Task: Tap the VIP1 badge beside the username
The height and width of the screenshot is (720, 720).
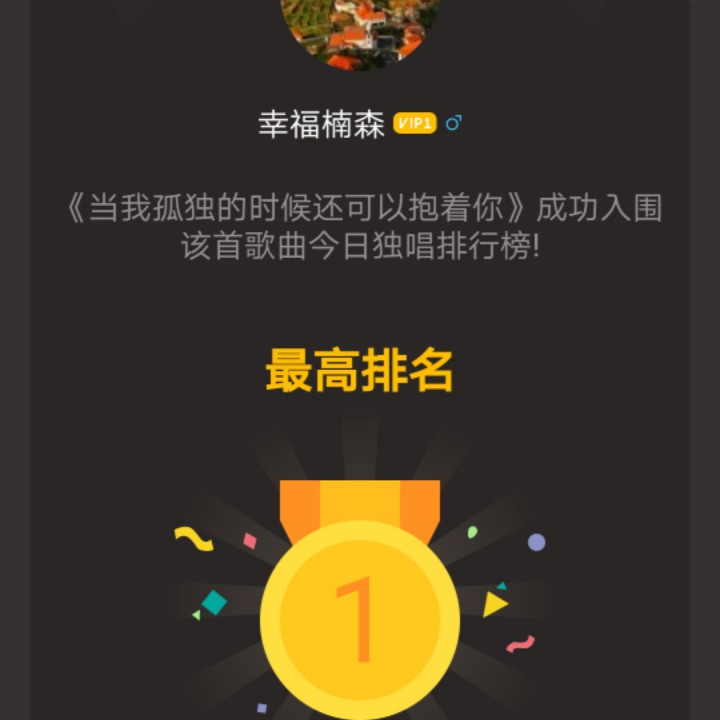Action: tap(415, 123)
